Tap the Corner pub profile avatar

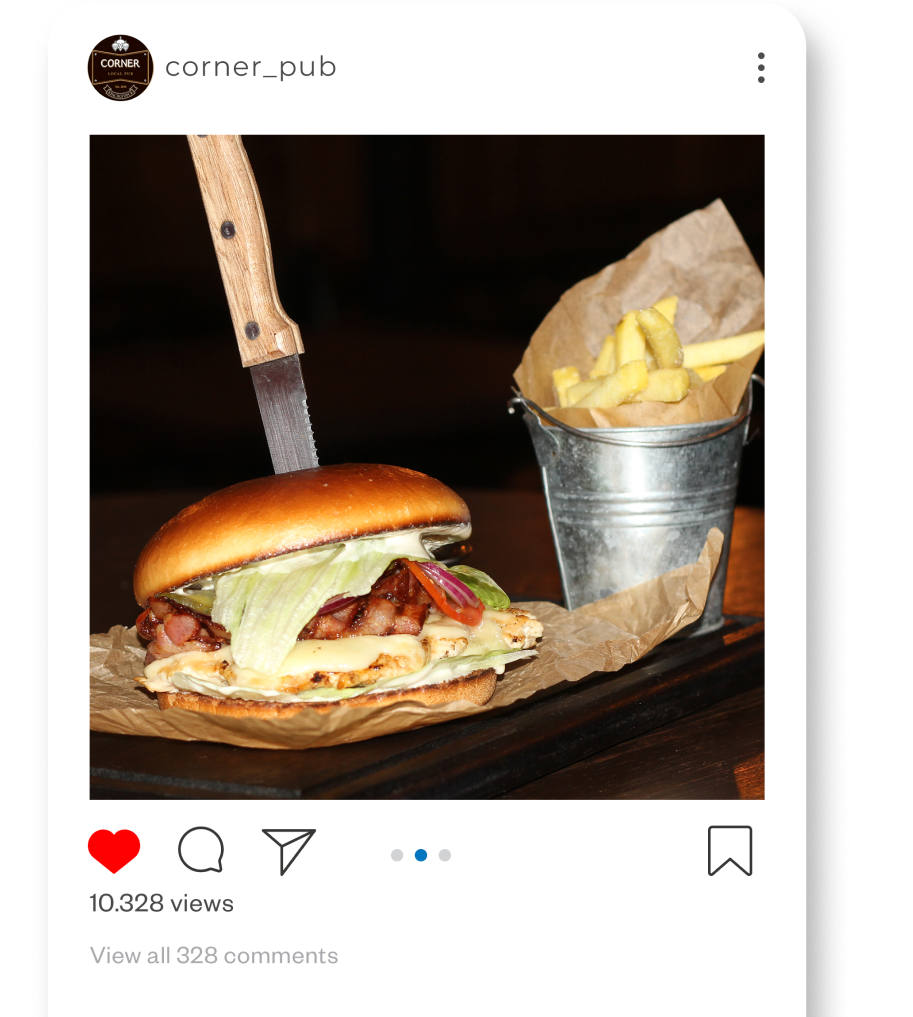(x=120, y=68)
